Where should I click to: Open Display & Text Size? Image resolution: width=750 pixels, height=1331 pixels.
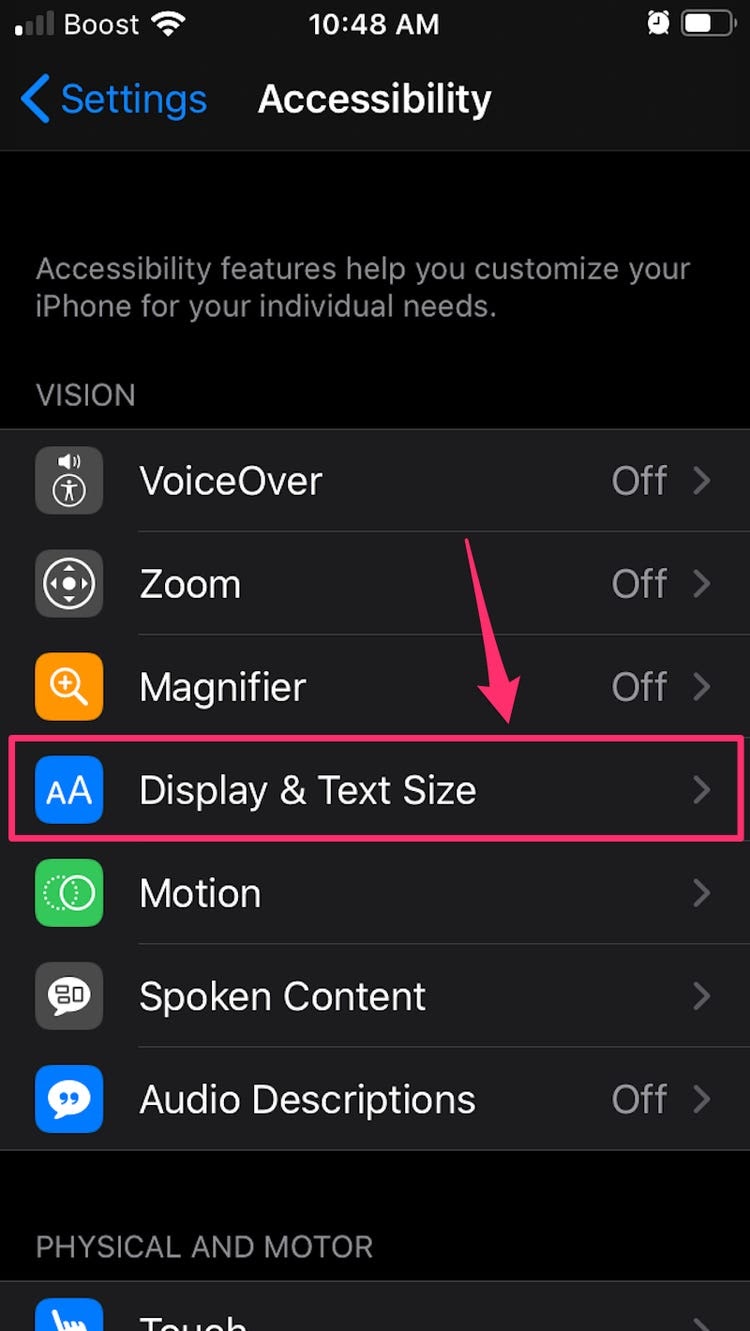coord(375,790)
